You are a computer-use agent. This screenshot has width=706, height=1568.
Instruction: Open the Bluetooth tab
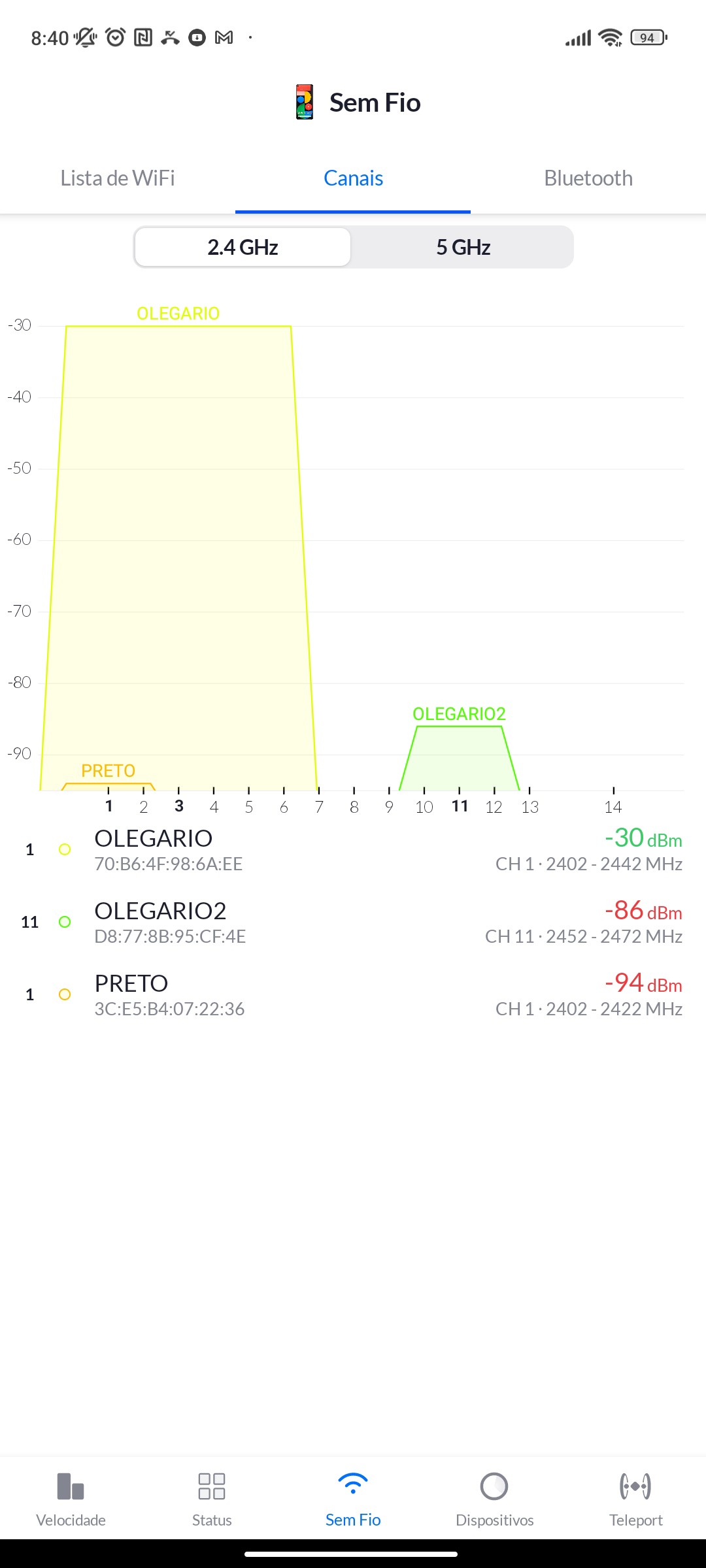point(588,178)
